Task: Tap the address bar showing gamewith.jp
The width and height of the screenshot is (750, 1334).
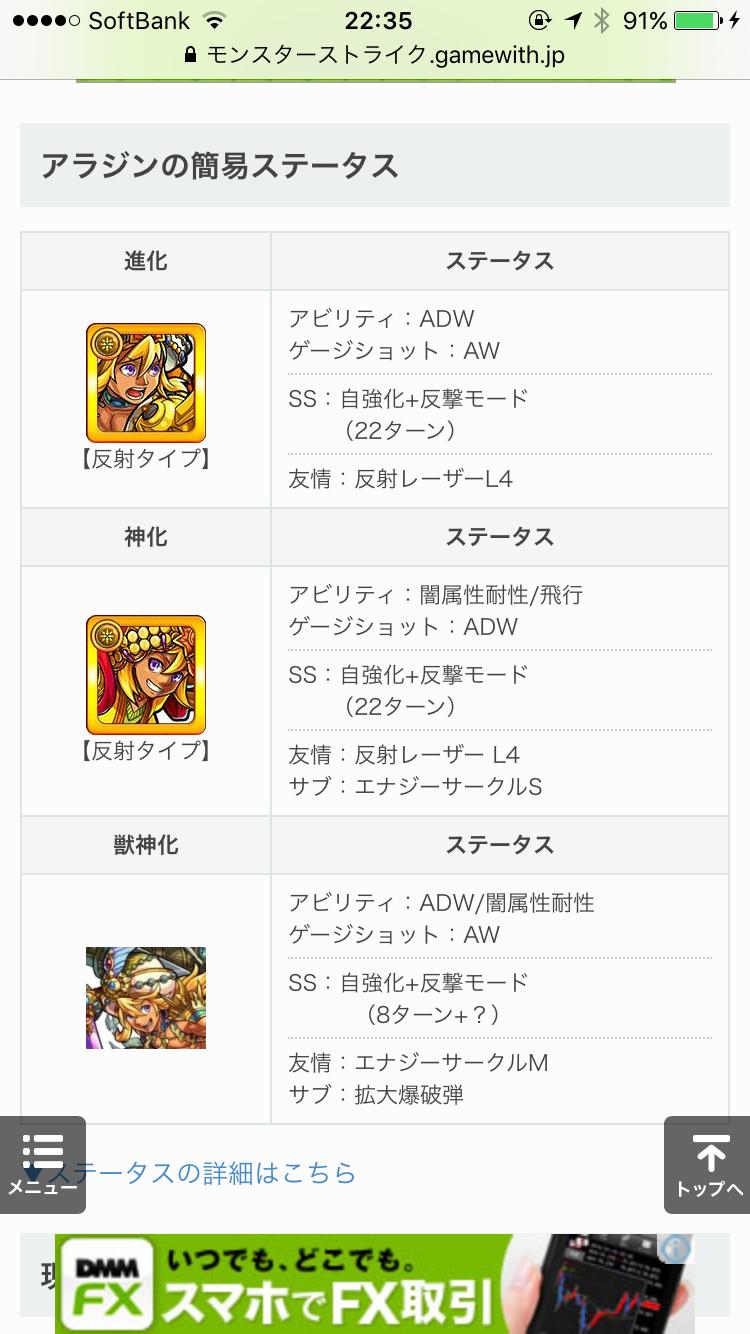Action: 375,55
